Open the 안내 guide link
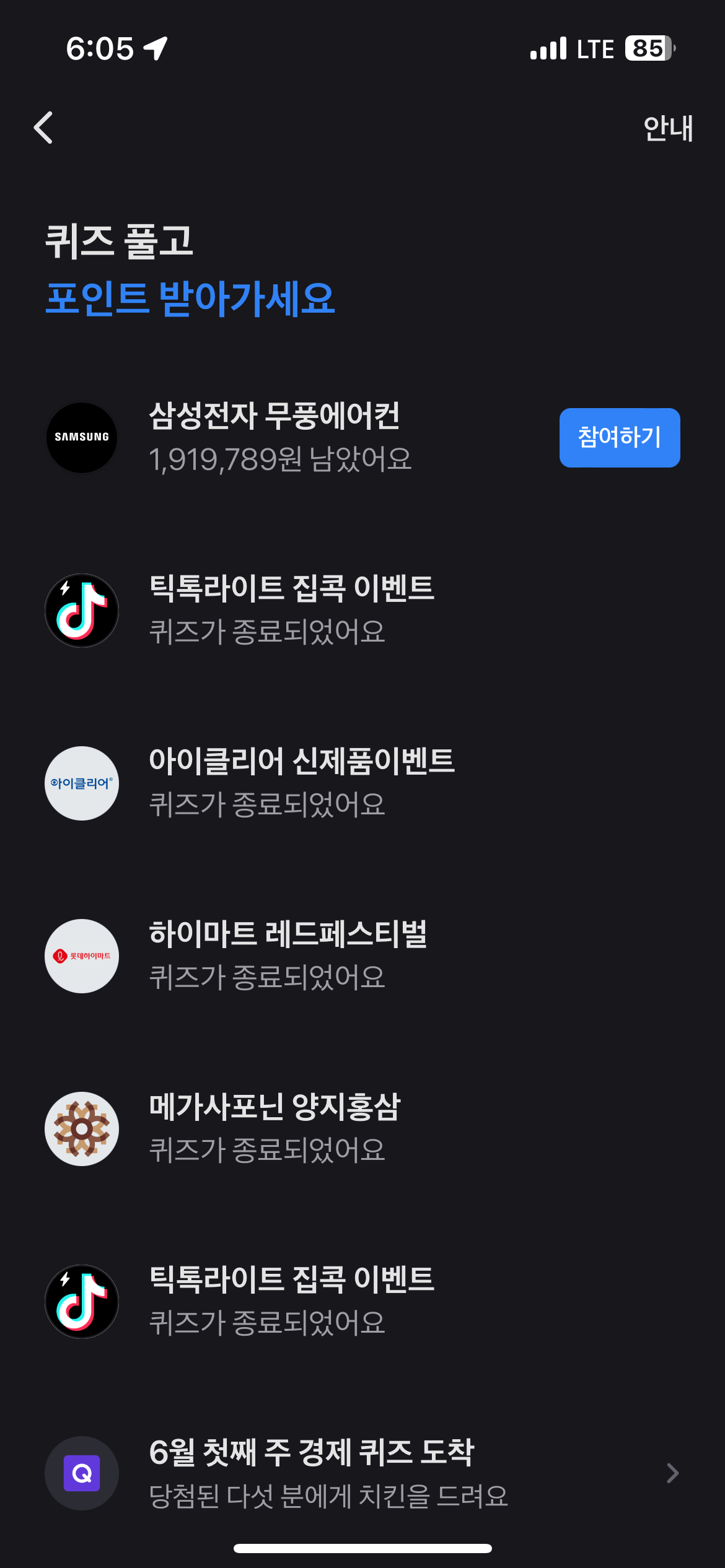 (x=667, y=129)
